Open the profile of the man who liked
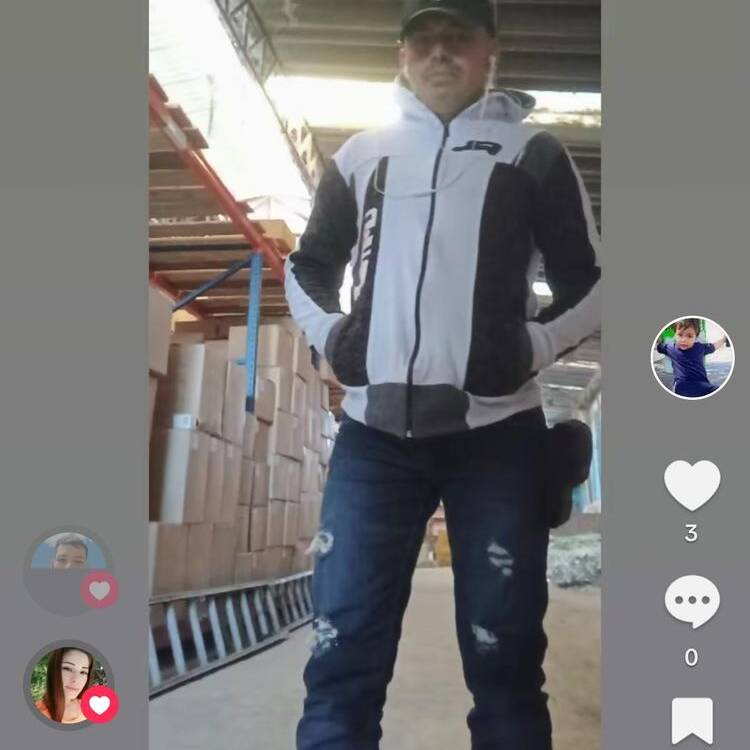 pyautogui.click(x=67, y=568)
